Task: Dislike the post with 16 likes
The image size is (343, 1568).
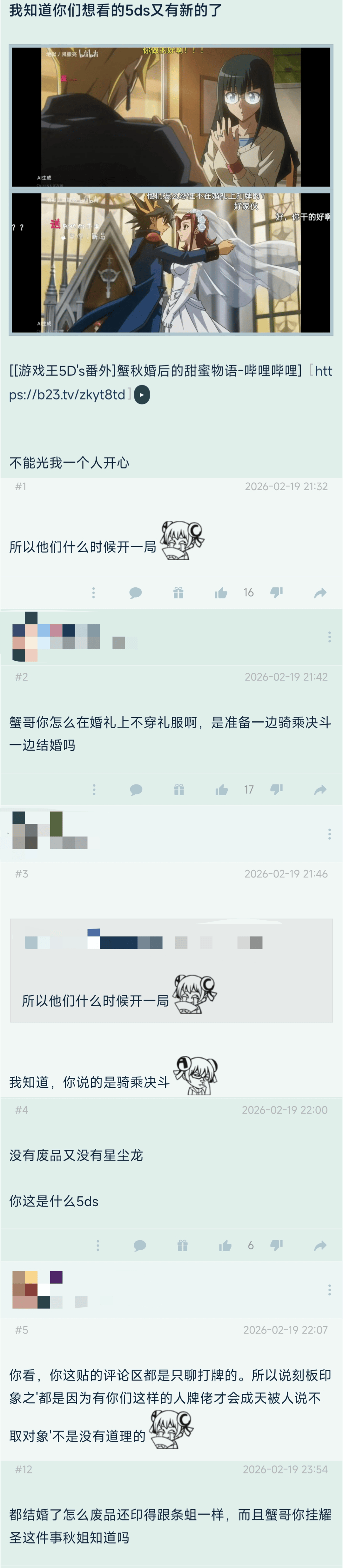Action: (277, 592)
